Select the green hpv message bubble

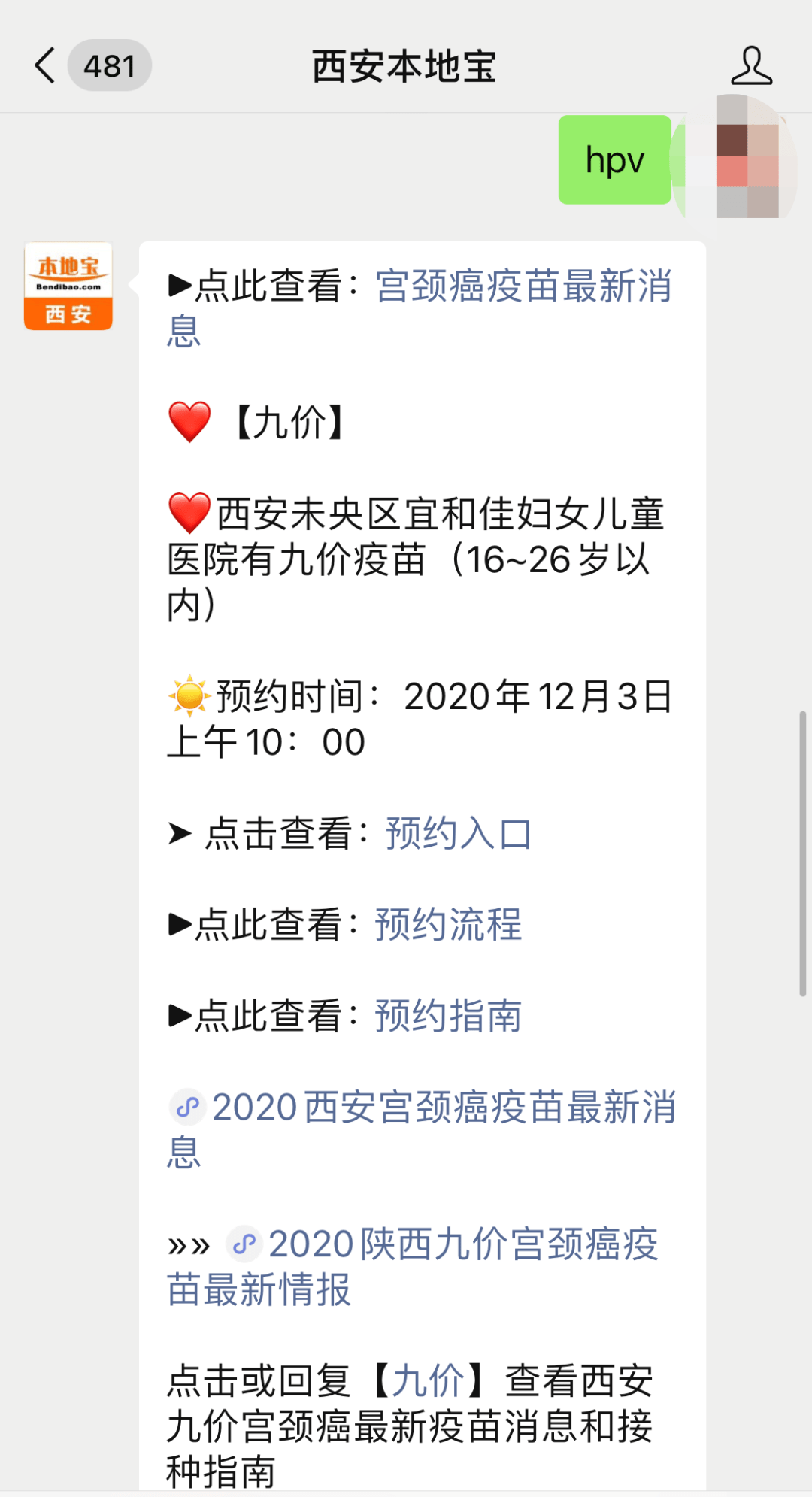coord(614,160)
